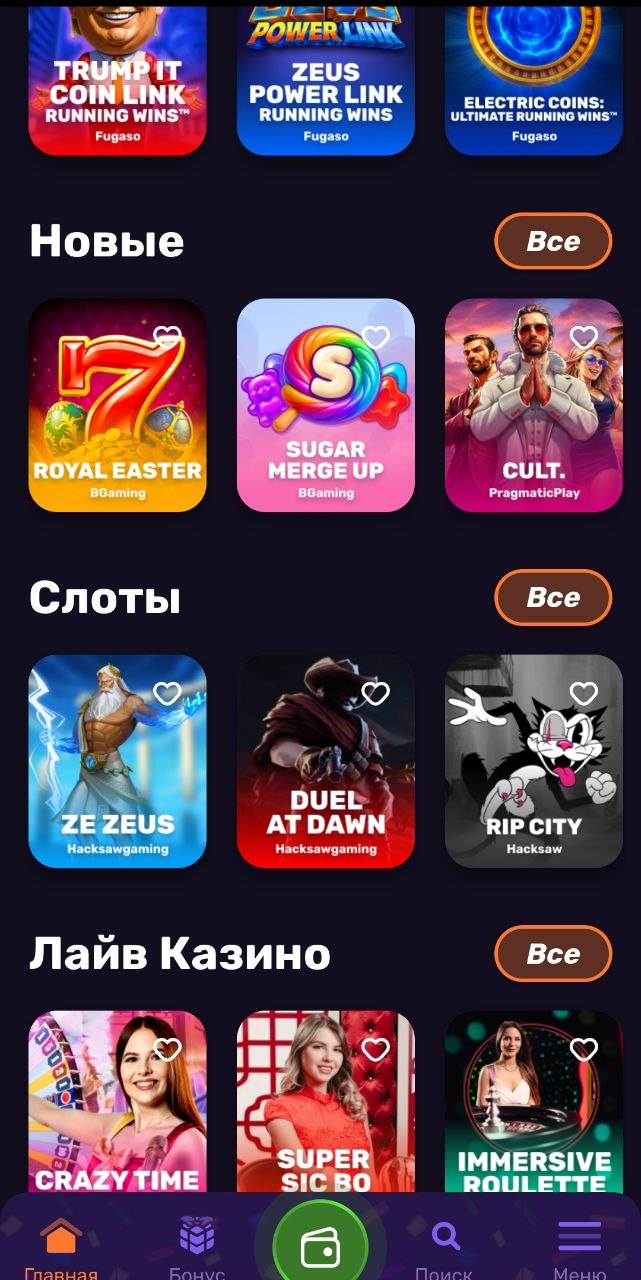Go to the Поиск tab
The image size is (641, 1280).
click(x=444, y=1247)
